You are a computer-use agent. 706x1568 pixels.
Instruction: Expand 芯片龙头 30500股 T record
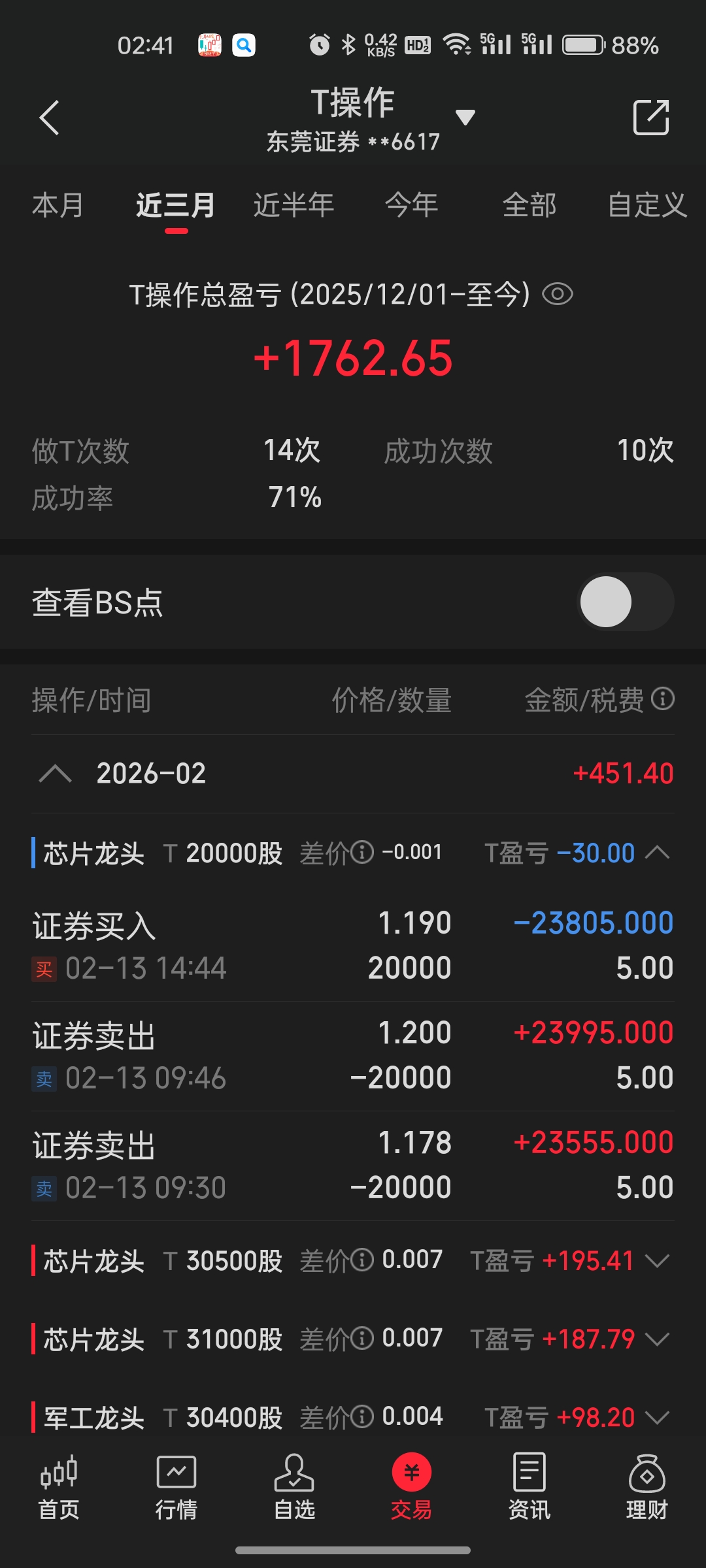[658, 1260]
